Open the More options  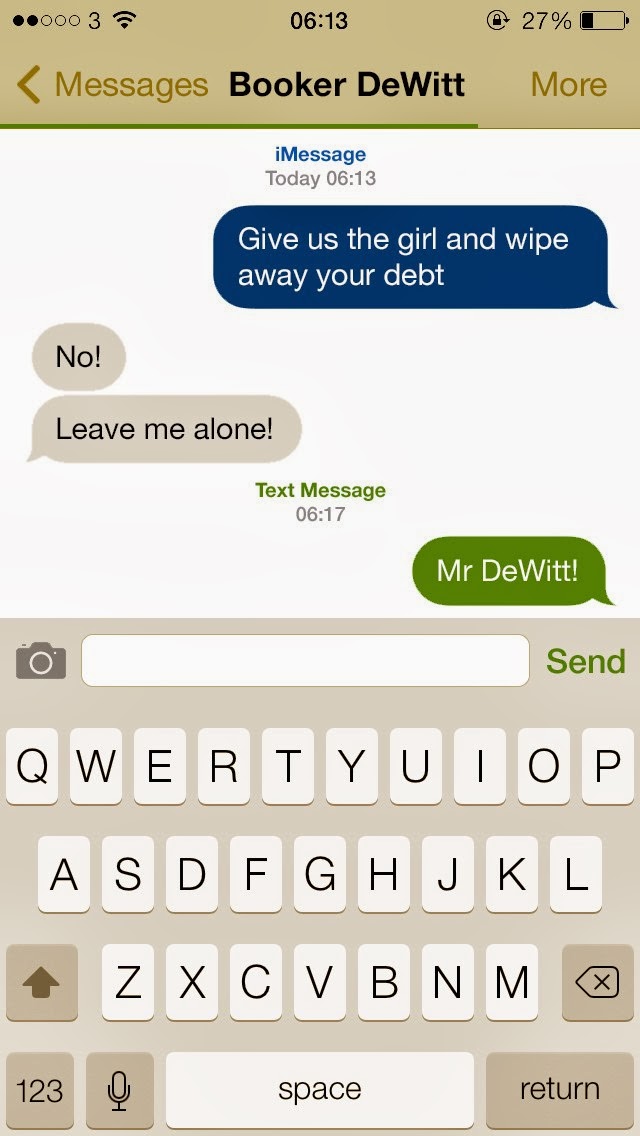[568, 85]
